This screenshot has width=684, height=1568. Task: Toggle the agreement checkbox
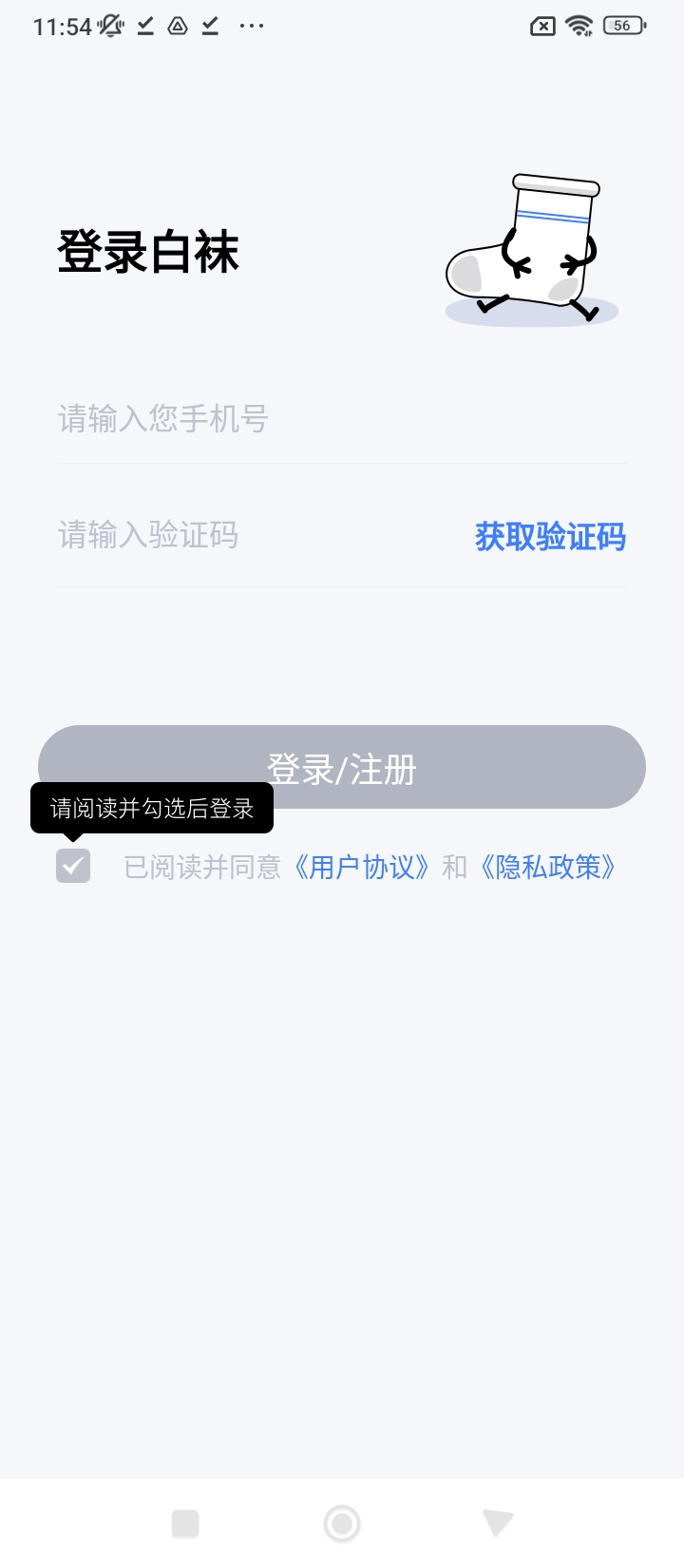73,866
